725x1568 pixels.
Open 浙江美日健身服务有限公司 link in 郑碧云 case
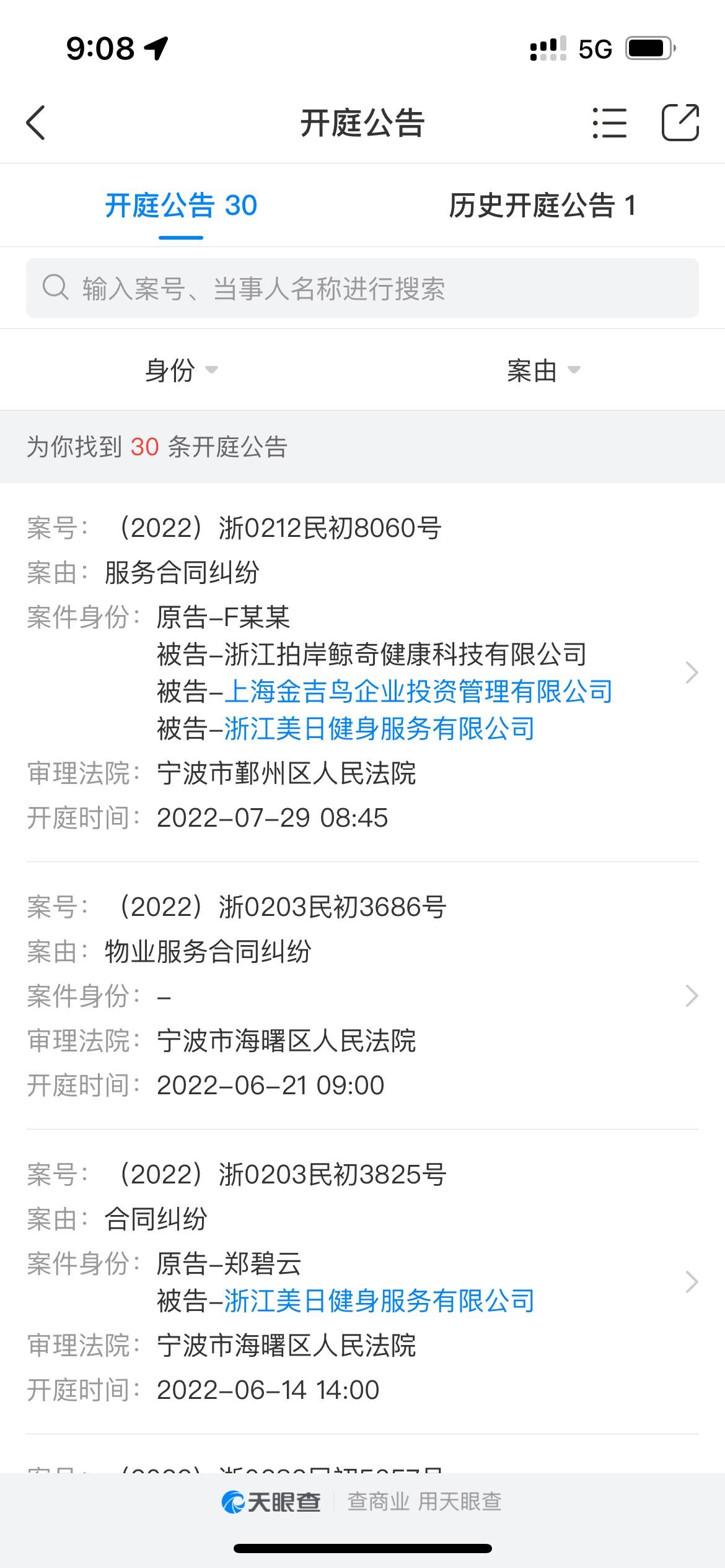379,1300
